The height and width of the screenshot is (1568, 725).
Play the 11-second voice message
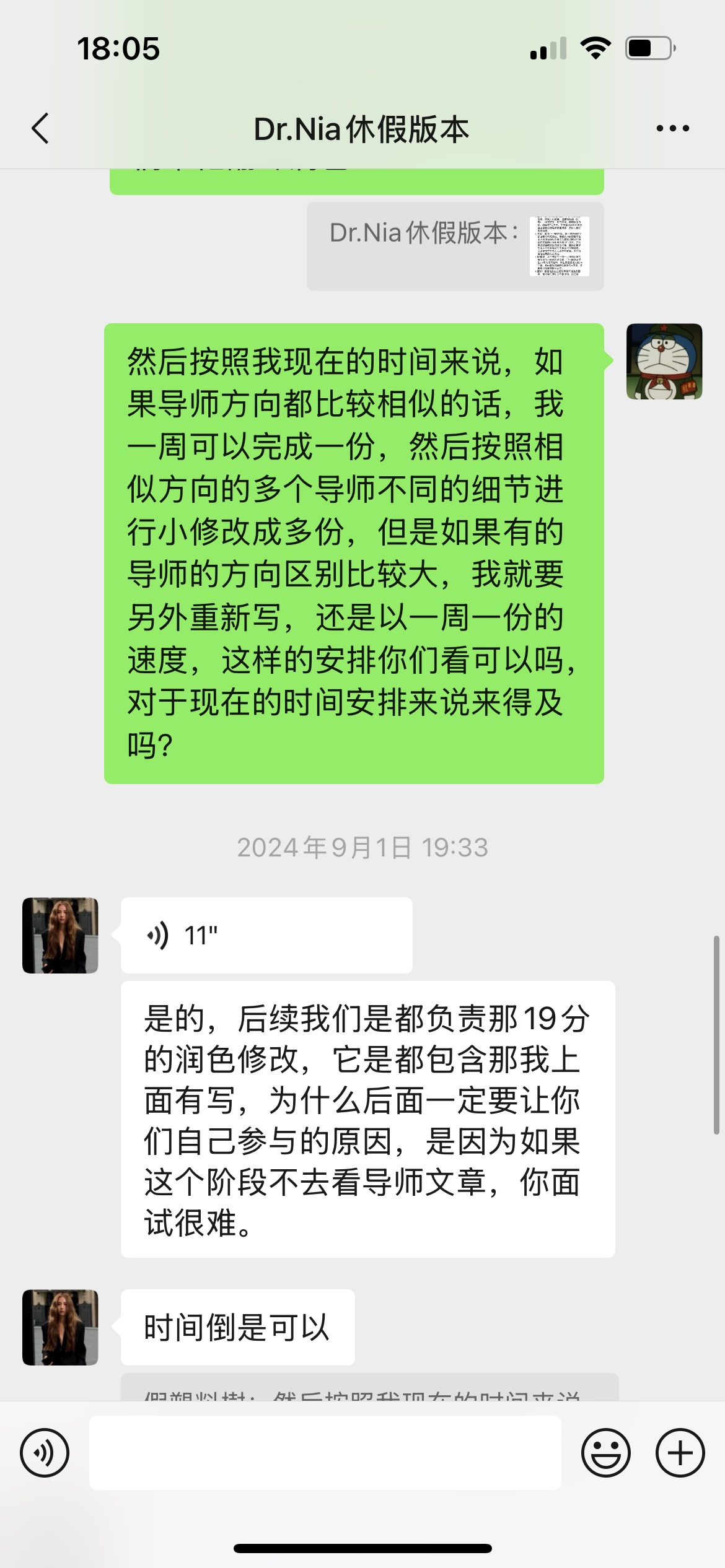pos(266,935)
